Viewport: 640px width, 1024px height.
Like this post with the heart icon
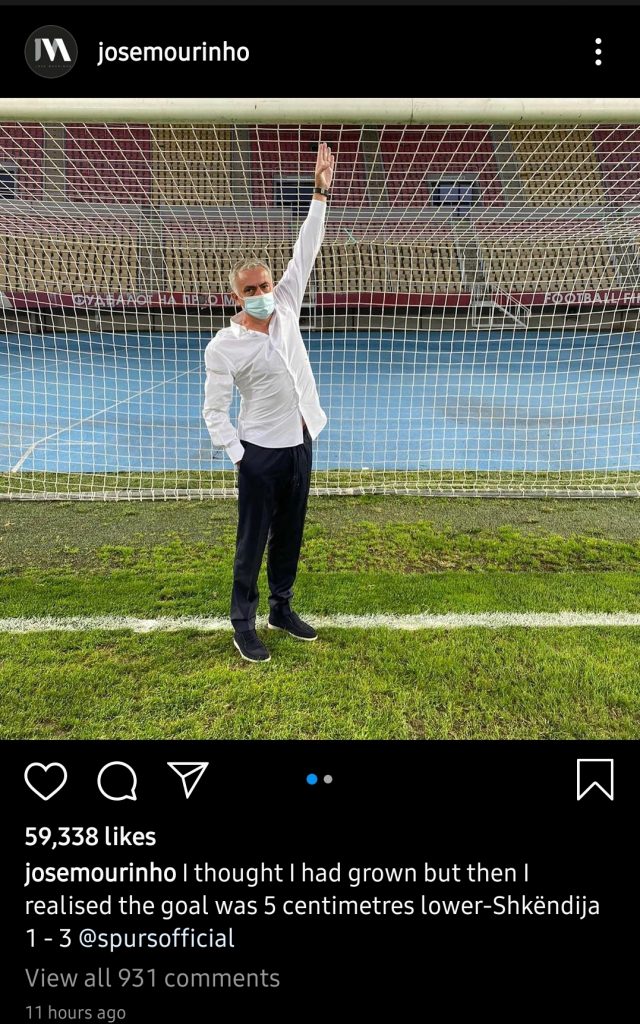tap(46, 780)
